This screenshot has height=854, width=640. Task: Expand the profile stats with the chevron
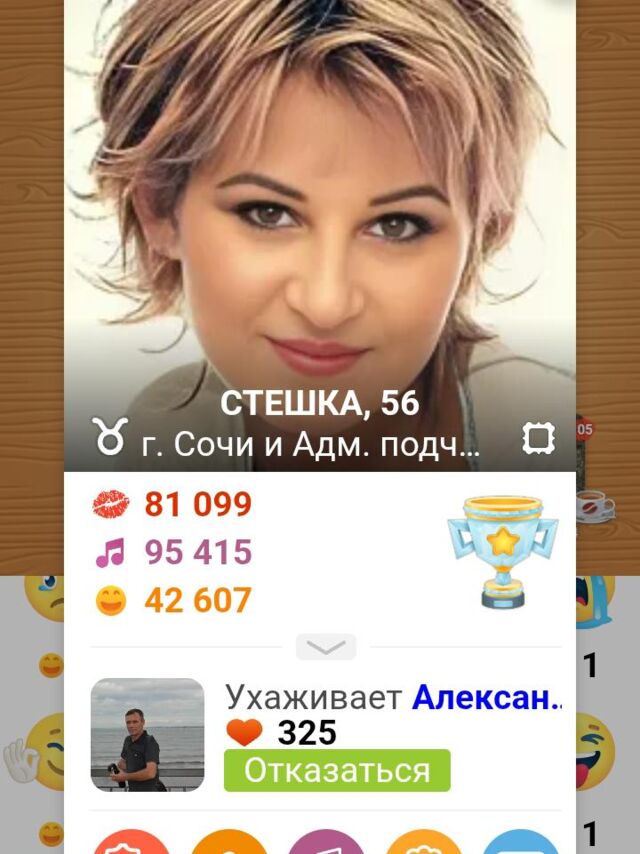326,647
